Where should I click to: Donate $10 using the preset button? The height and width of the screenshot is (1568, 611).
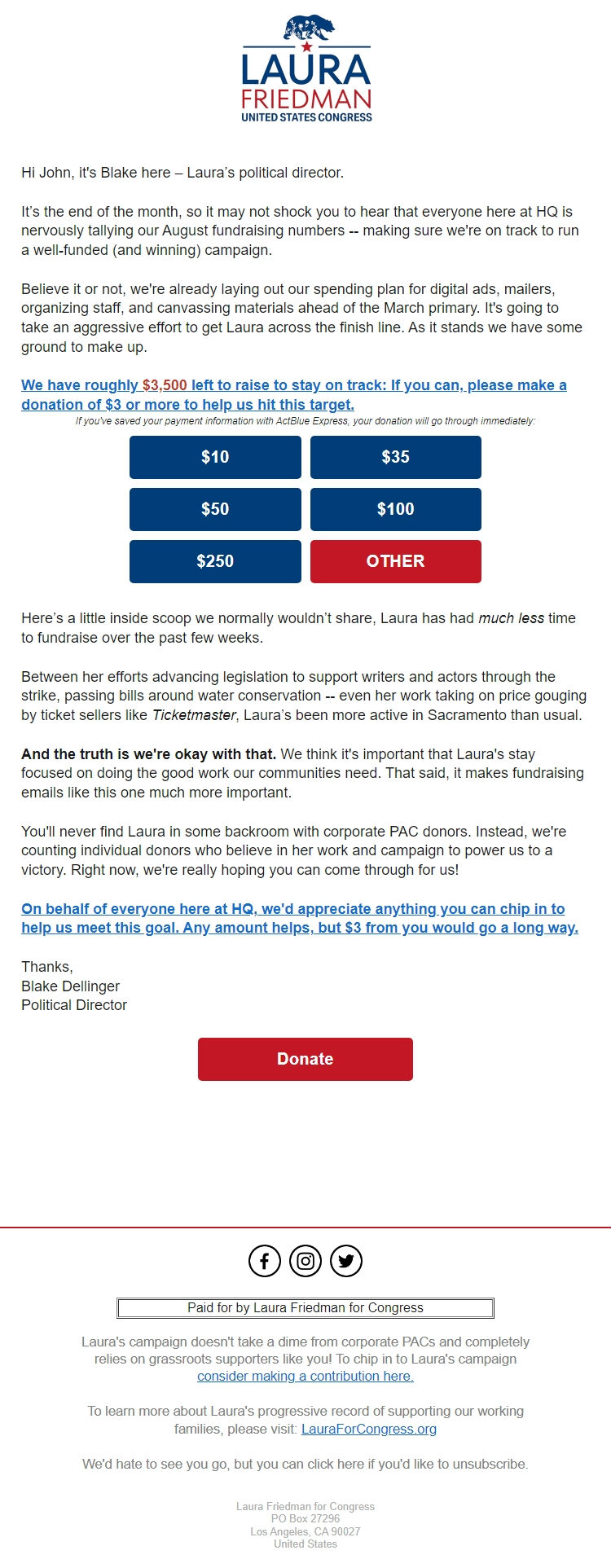tap(214, 457)
